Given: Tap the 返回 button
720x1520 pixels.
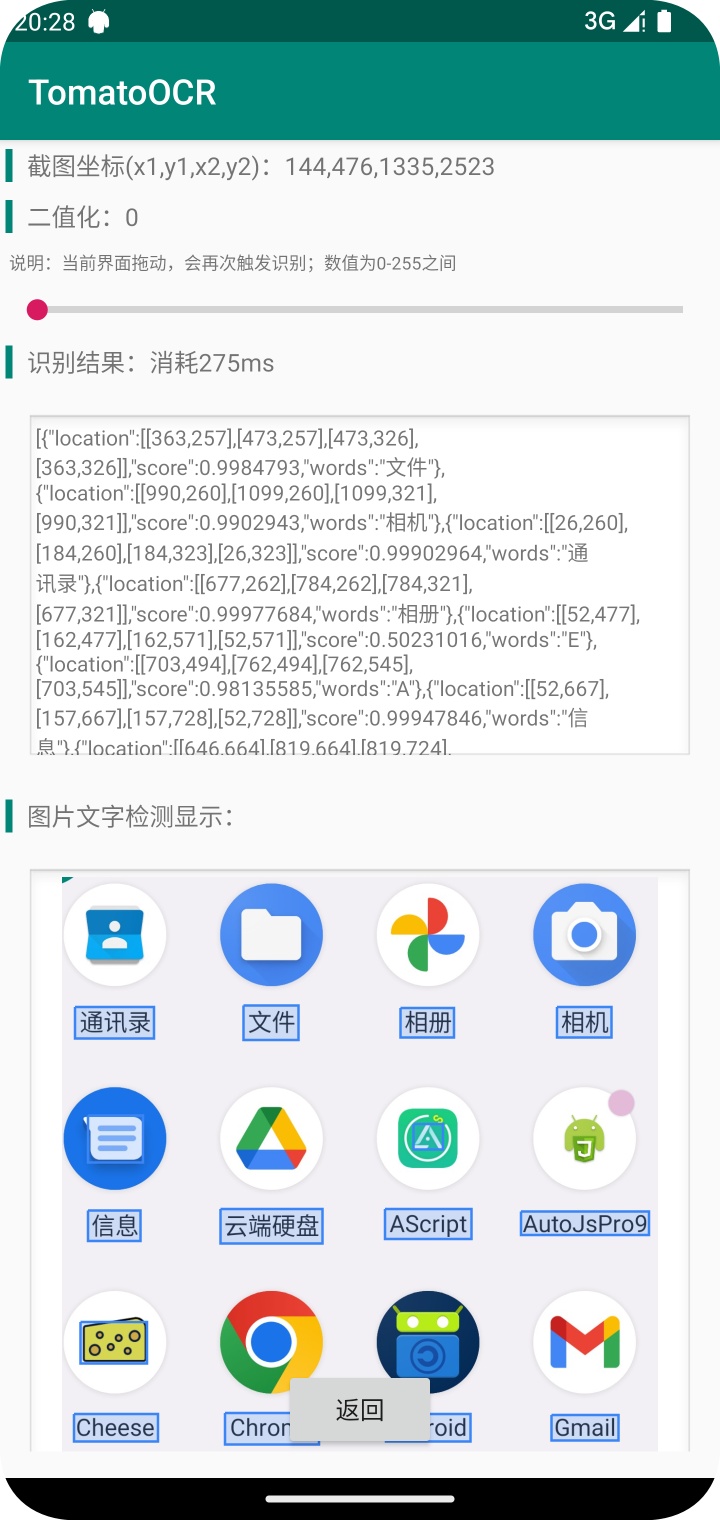Looking at the screenshot, I should [360, 1410].
